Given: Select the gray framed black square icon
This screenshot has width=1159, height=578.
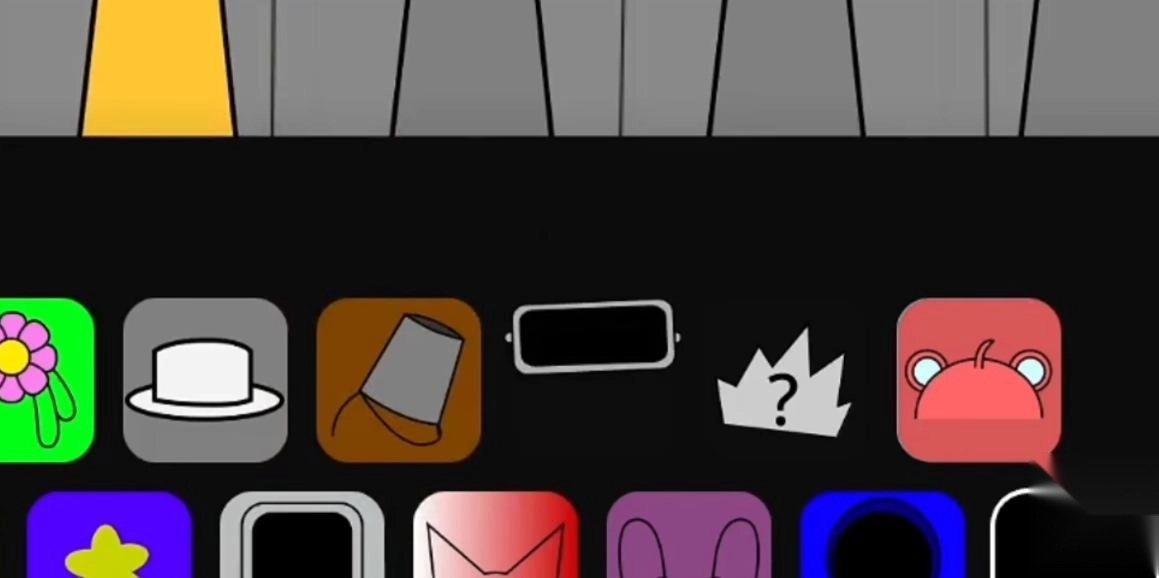Looking at the screenshot, I should coord(302,534).
